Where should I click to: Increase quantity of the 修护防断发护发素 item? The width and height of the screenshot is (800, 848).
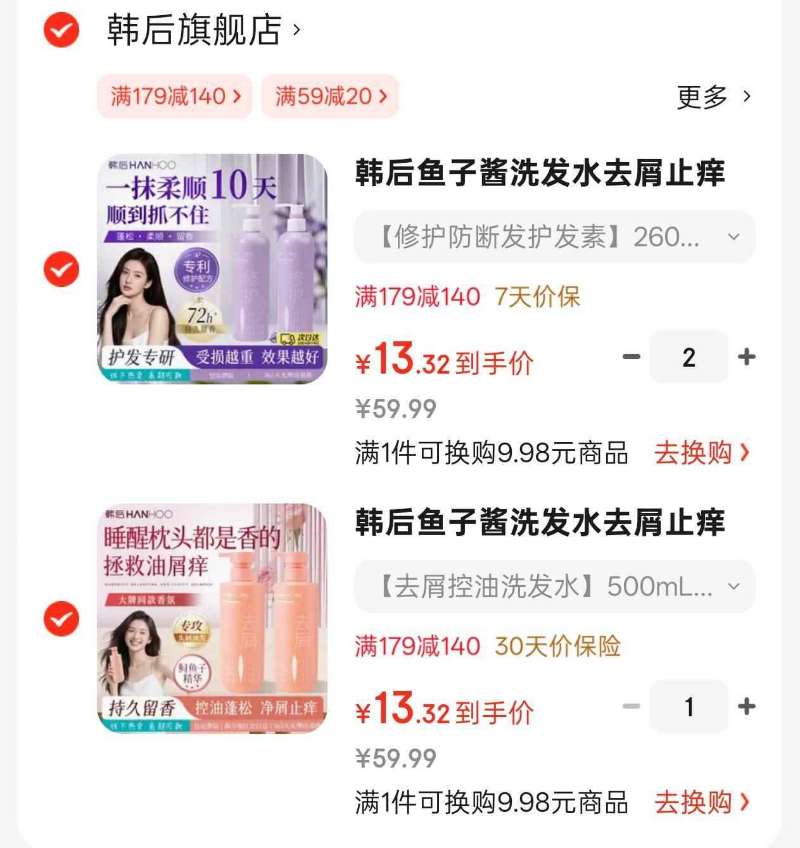746,357
